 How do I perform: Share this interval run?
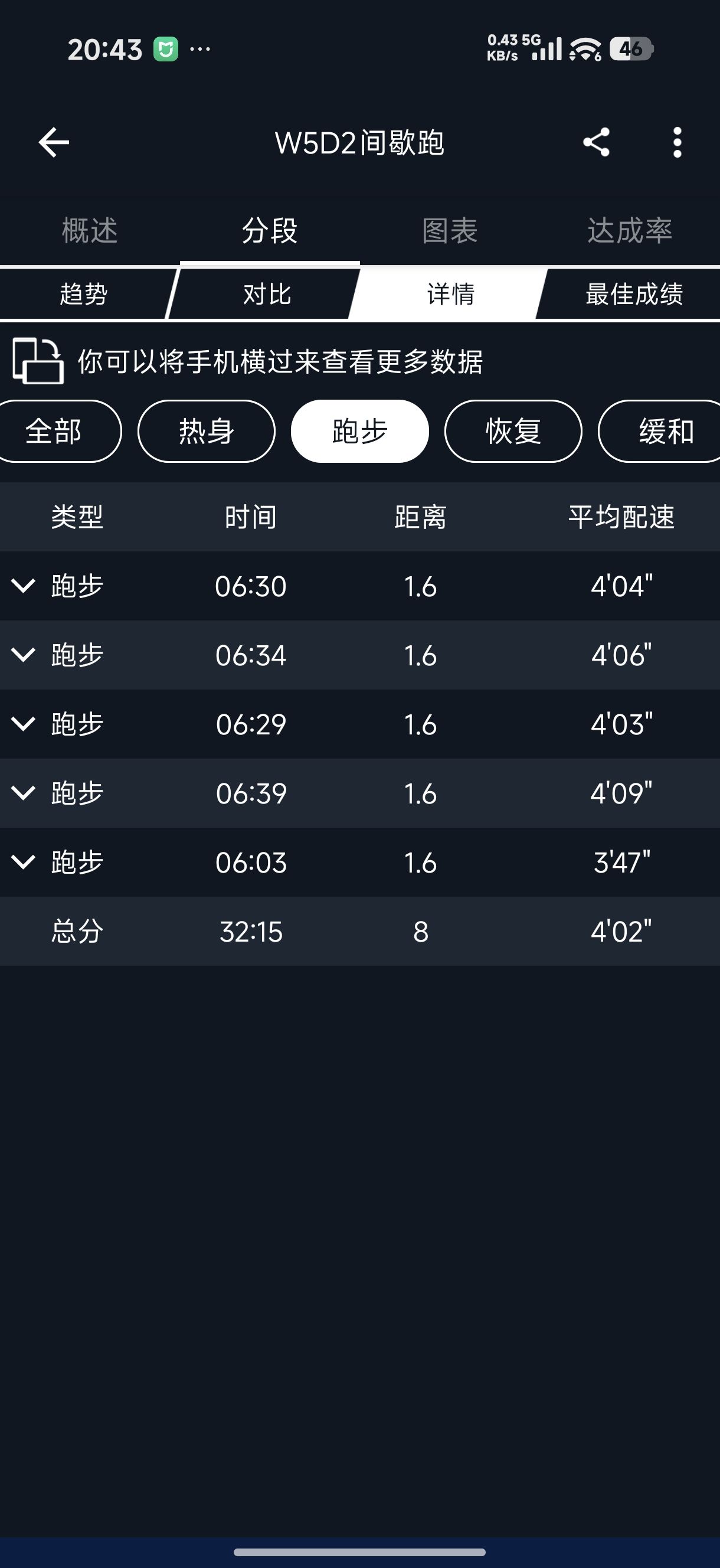pyautogui.click(x=596, y=143)
